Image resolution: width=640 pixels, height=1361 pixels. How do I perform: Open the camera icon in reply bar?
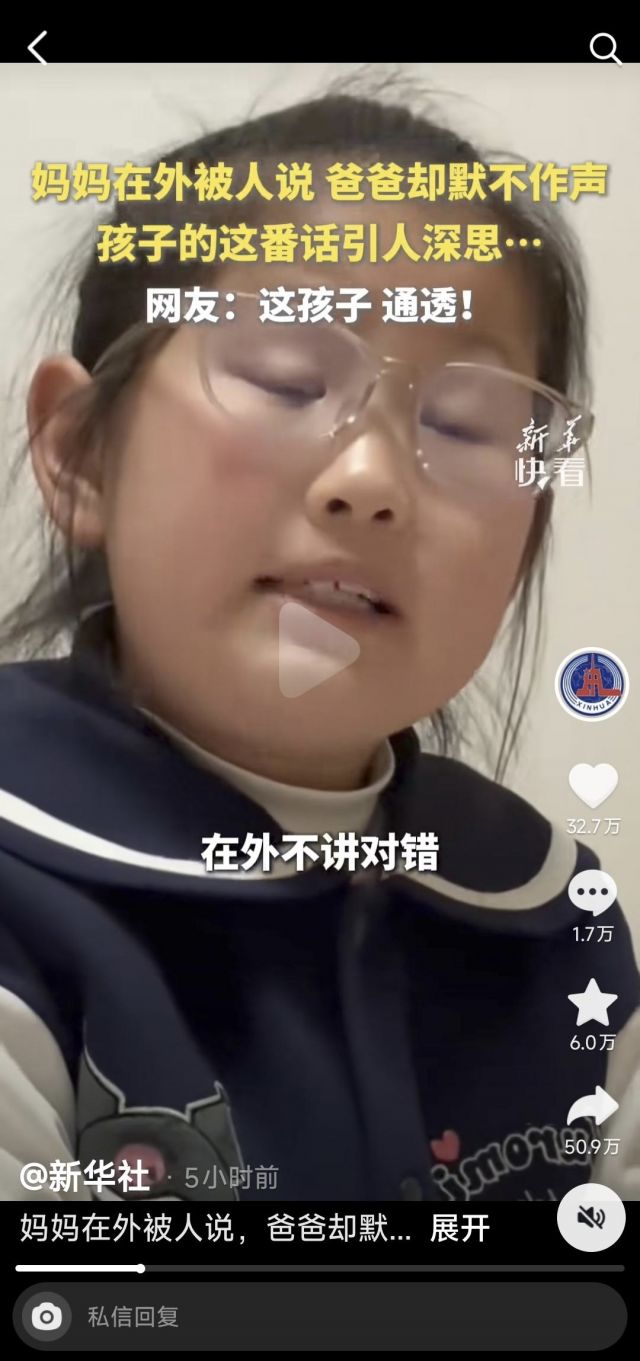pyautogui.click(x=46, y=1317)
